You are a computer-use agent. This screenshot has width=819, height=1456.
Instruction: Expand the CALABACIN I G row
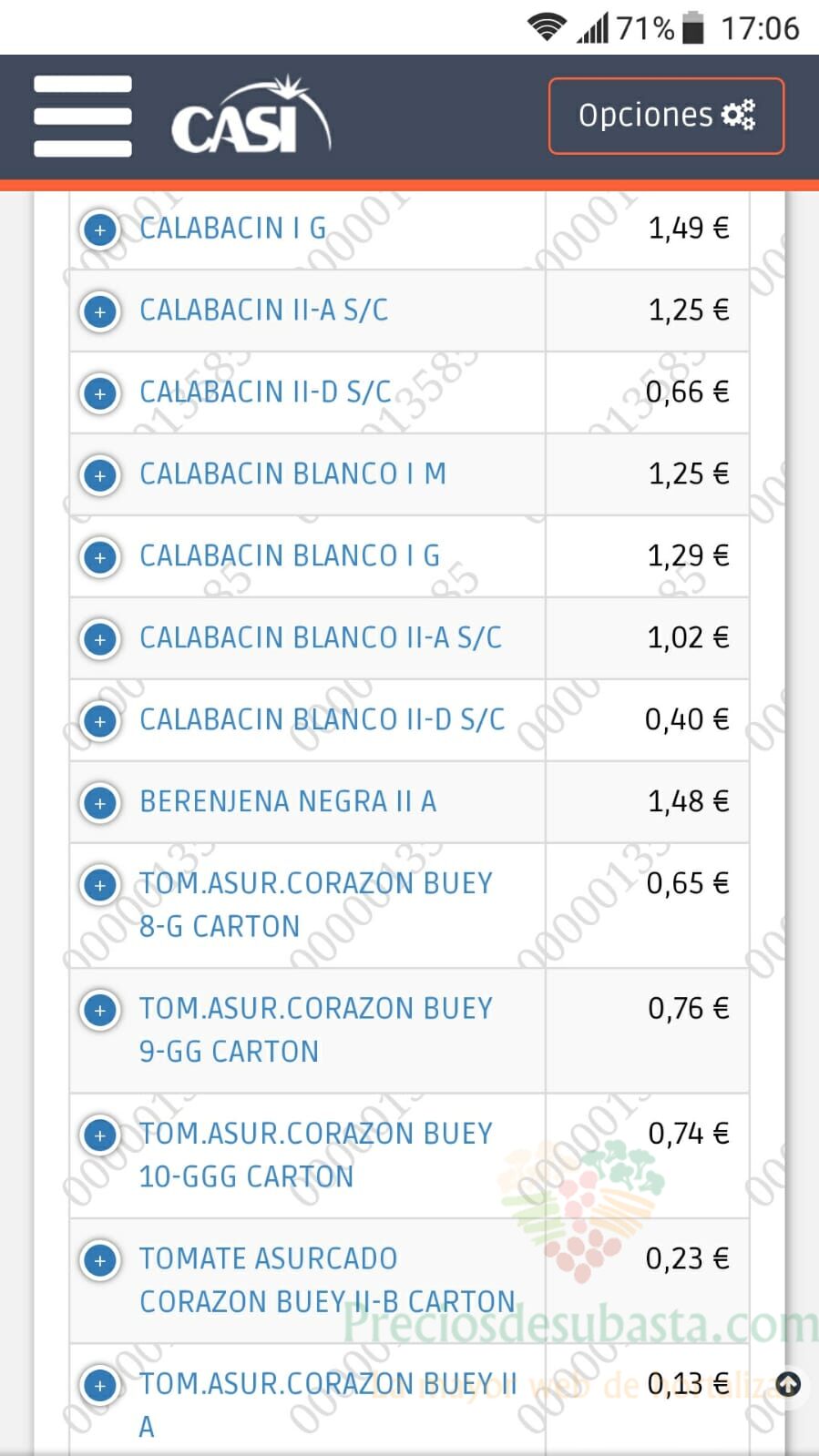(x=100, y=229)
